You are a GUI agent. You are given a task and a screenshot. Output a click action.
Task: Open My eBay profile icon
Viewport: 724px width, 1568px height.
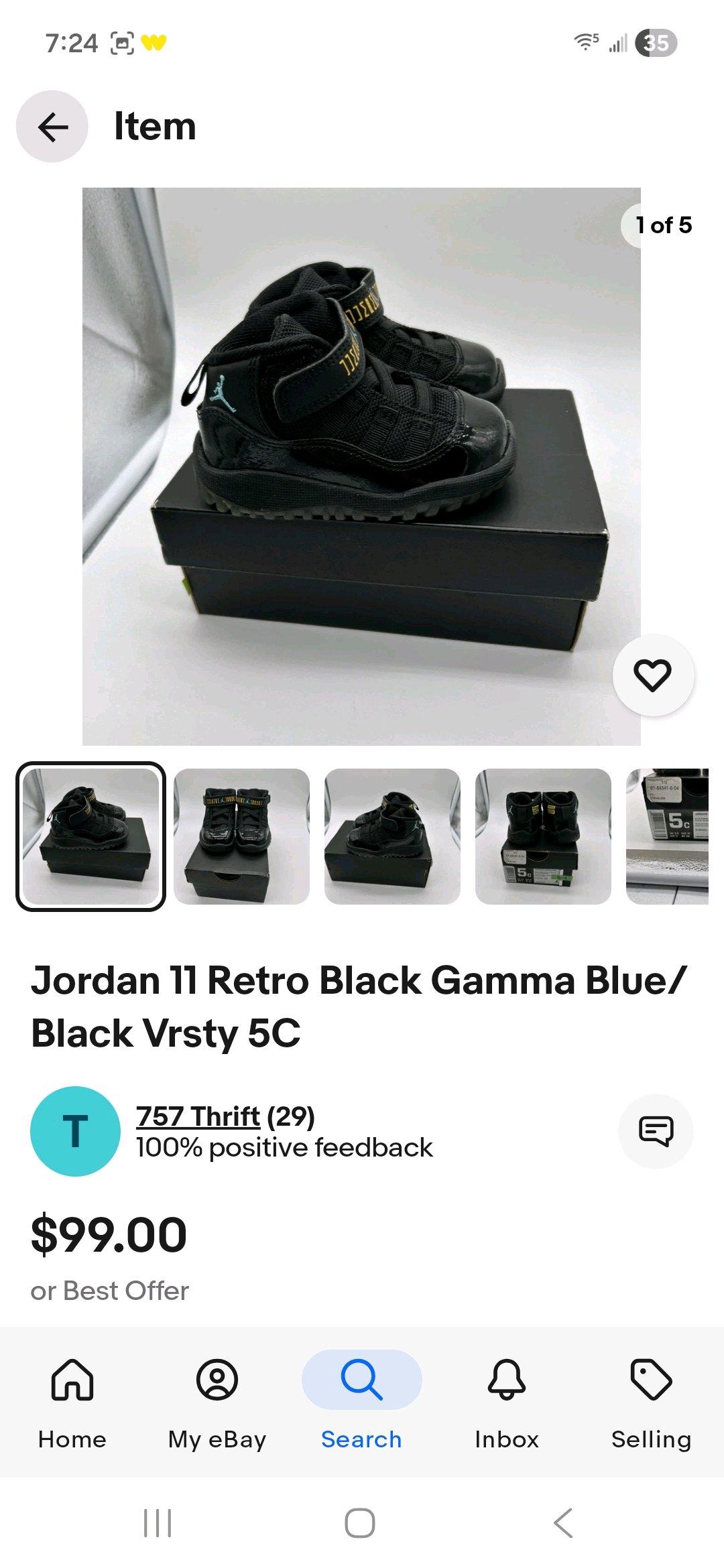pos(217,1382)
